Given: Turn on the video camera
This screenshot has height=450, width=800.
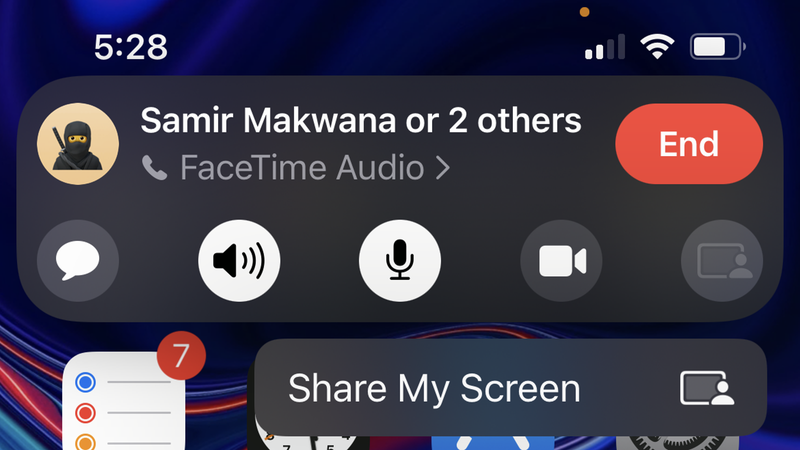Looking at the screenshot, I should click(x=561, y=262).
